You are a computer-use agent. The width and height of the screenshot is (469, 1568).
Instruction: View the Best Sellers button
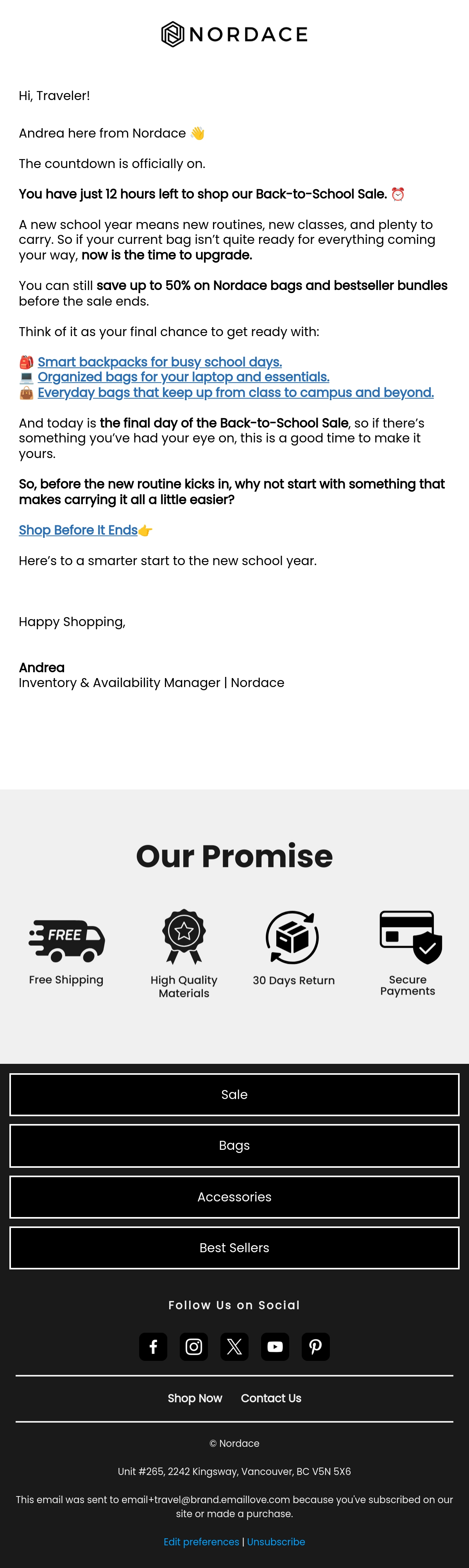click(x=234, y=1248)
